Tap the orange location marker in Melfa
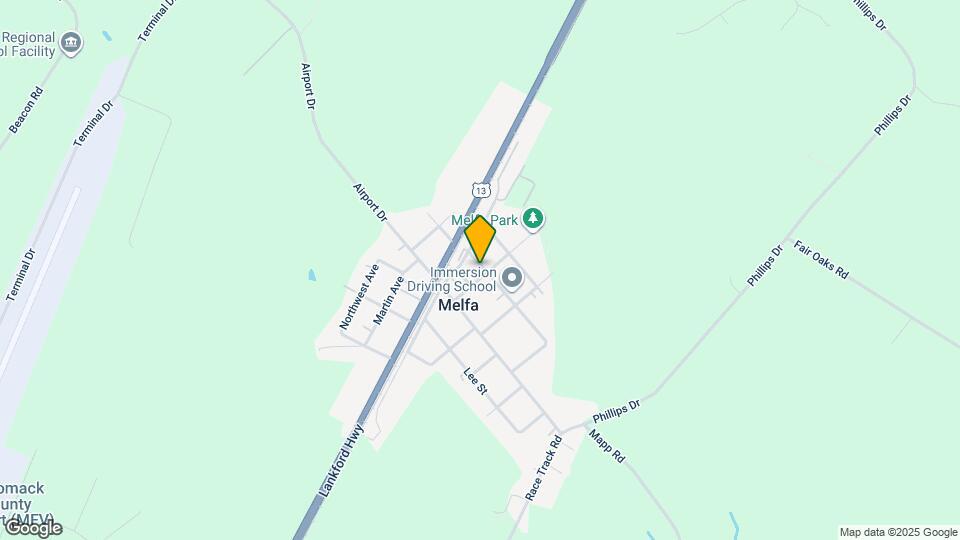The image size is (960, 540). [x=480, y=239]
